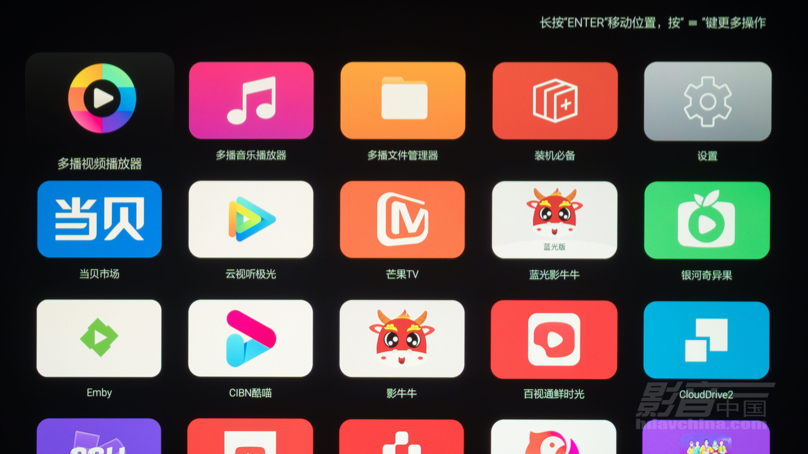Screen dimensions: 808x454
Task: Launch 芒果TV
Action: [403, 219]
